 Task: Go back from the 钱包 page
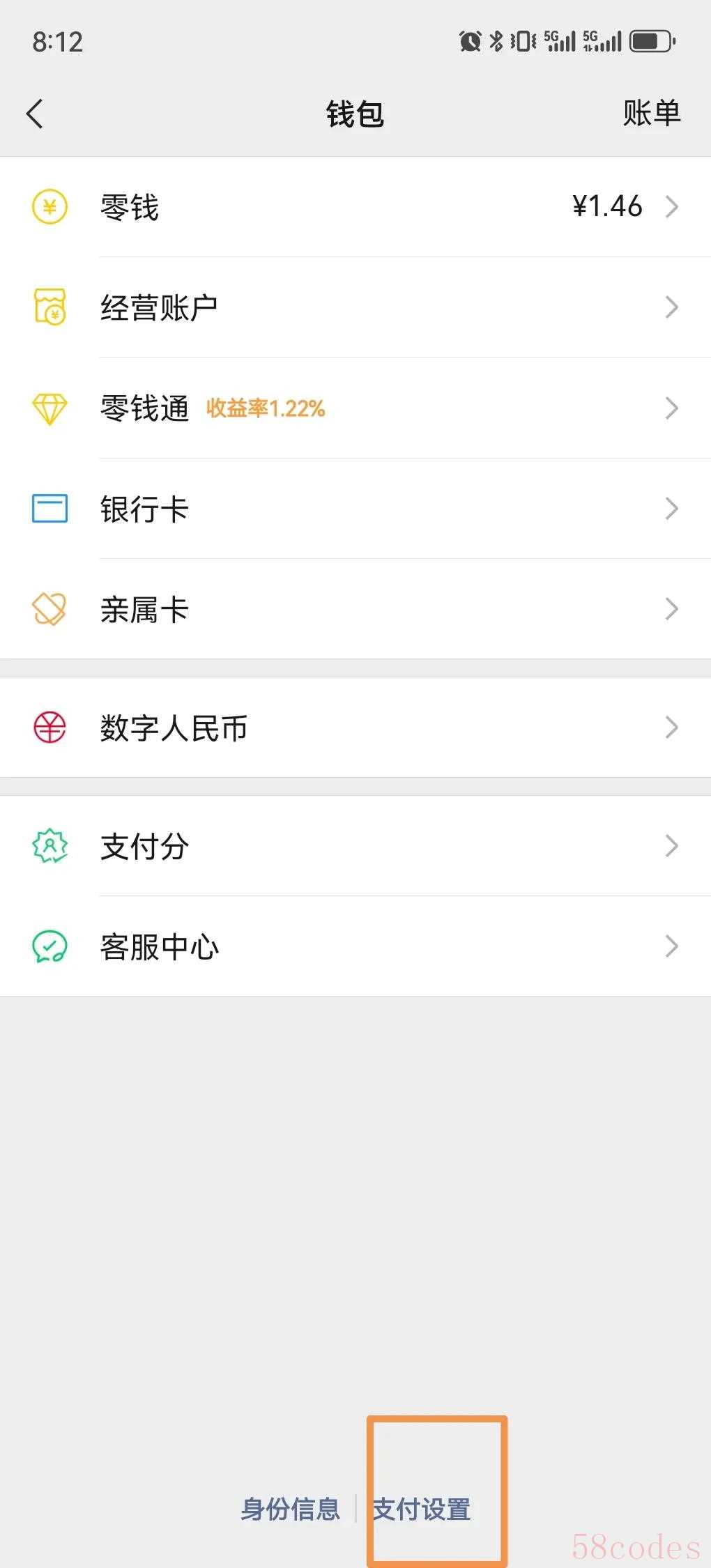click(35, 114)
